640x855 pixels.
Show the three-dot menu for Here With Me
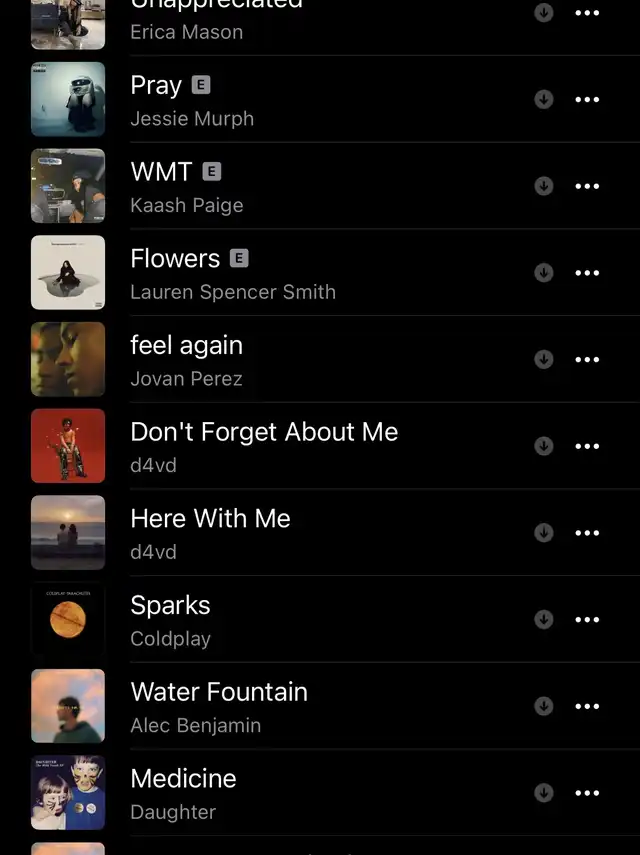587,533
